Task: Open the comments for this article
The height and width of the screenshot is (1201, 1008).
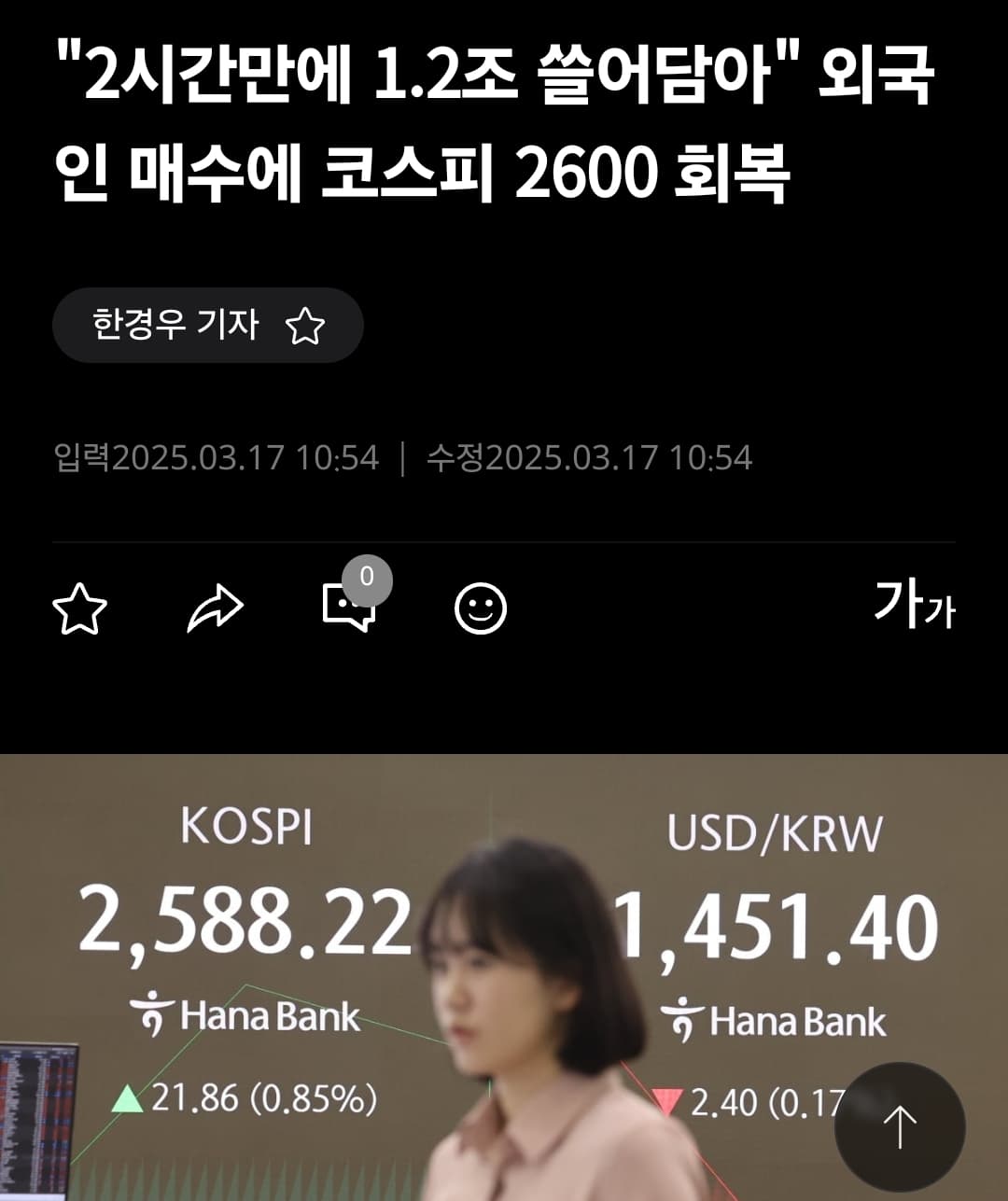Action: point(350,607)
